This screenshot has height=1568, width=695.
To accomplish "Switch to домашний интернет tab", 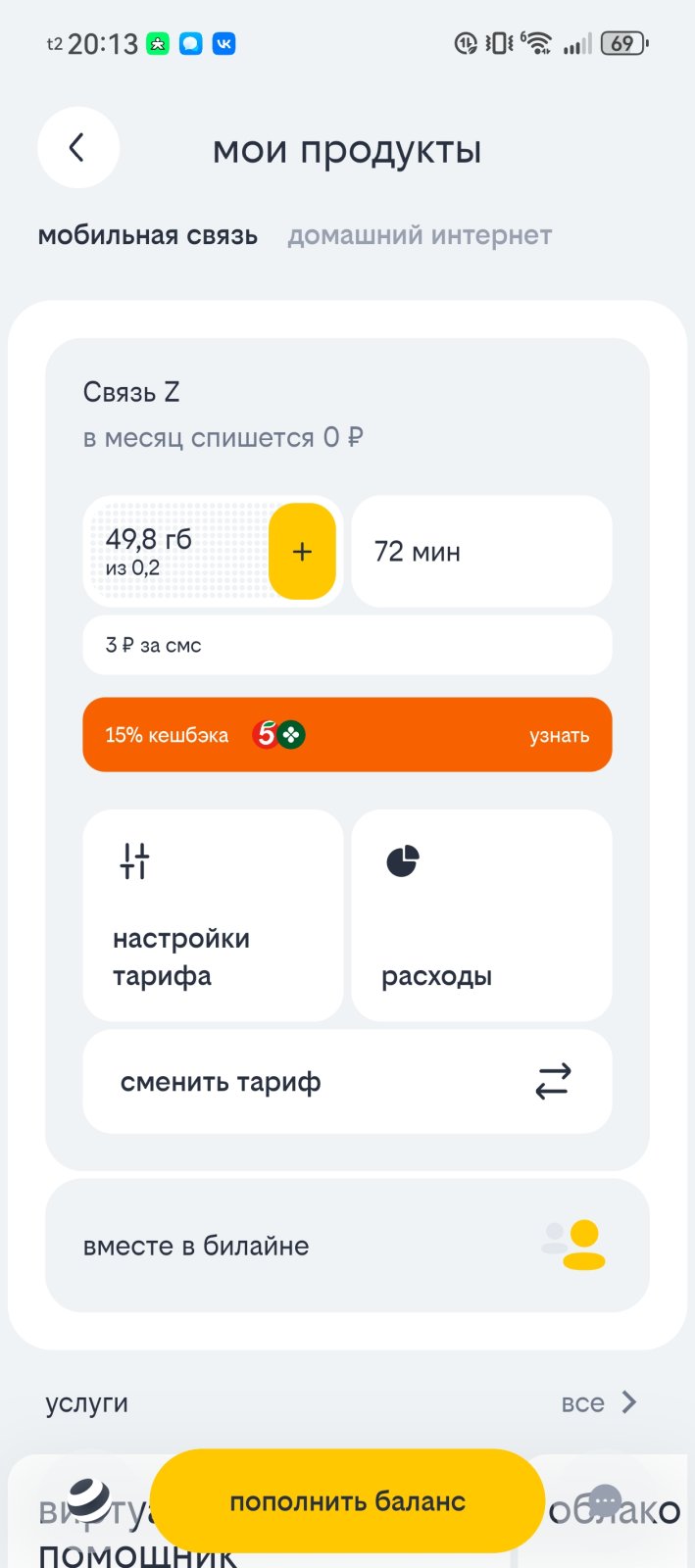I will click(419, 235).
